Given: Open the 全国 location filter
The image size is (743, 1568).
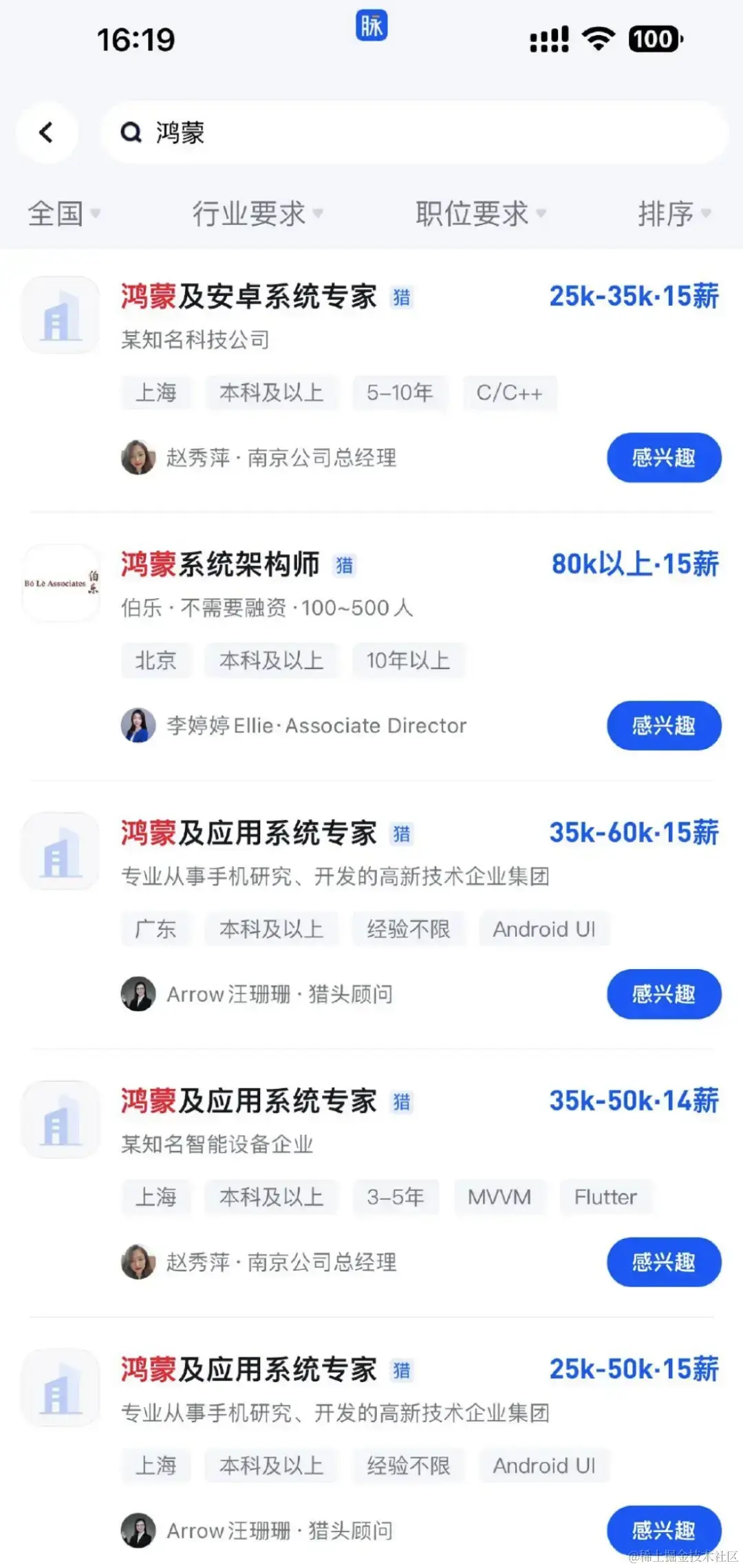Looking at the screenshot, I should 61,213.
